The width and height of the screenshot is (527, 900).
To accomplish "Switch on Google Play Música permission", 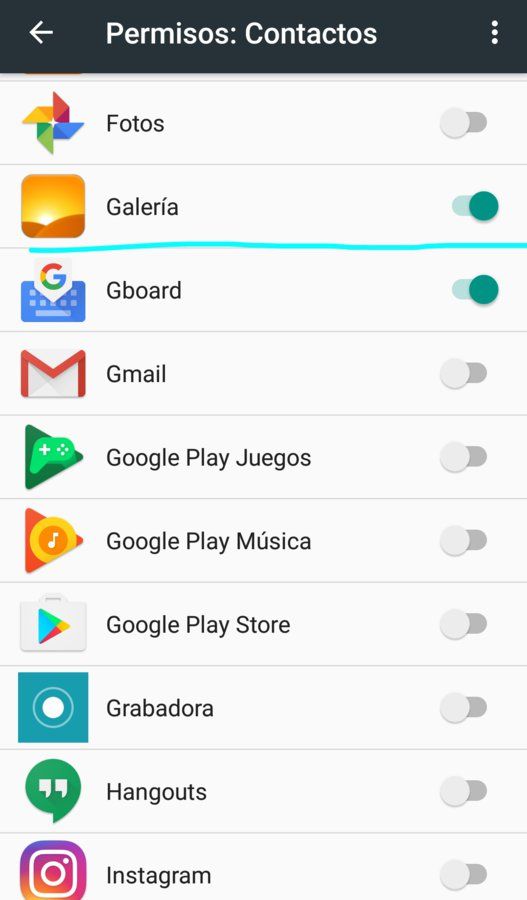I will pyautogui.click(x=464, y=541).
